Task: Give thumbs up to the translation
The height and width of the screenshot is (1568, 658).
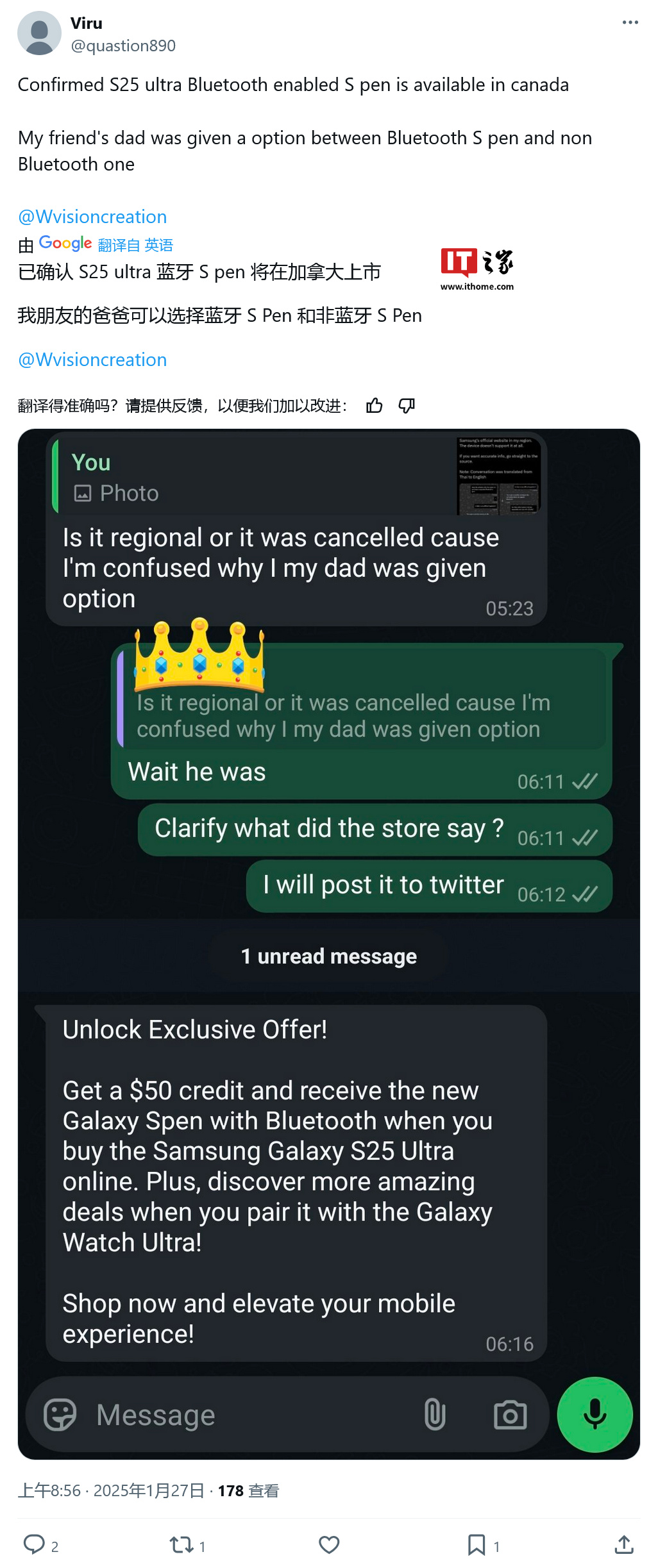Action: coord(375,406)
